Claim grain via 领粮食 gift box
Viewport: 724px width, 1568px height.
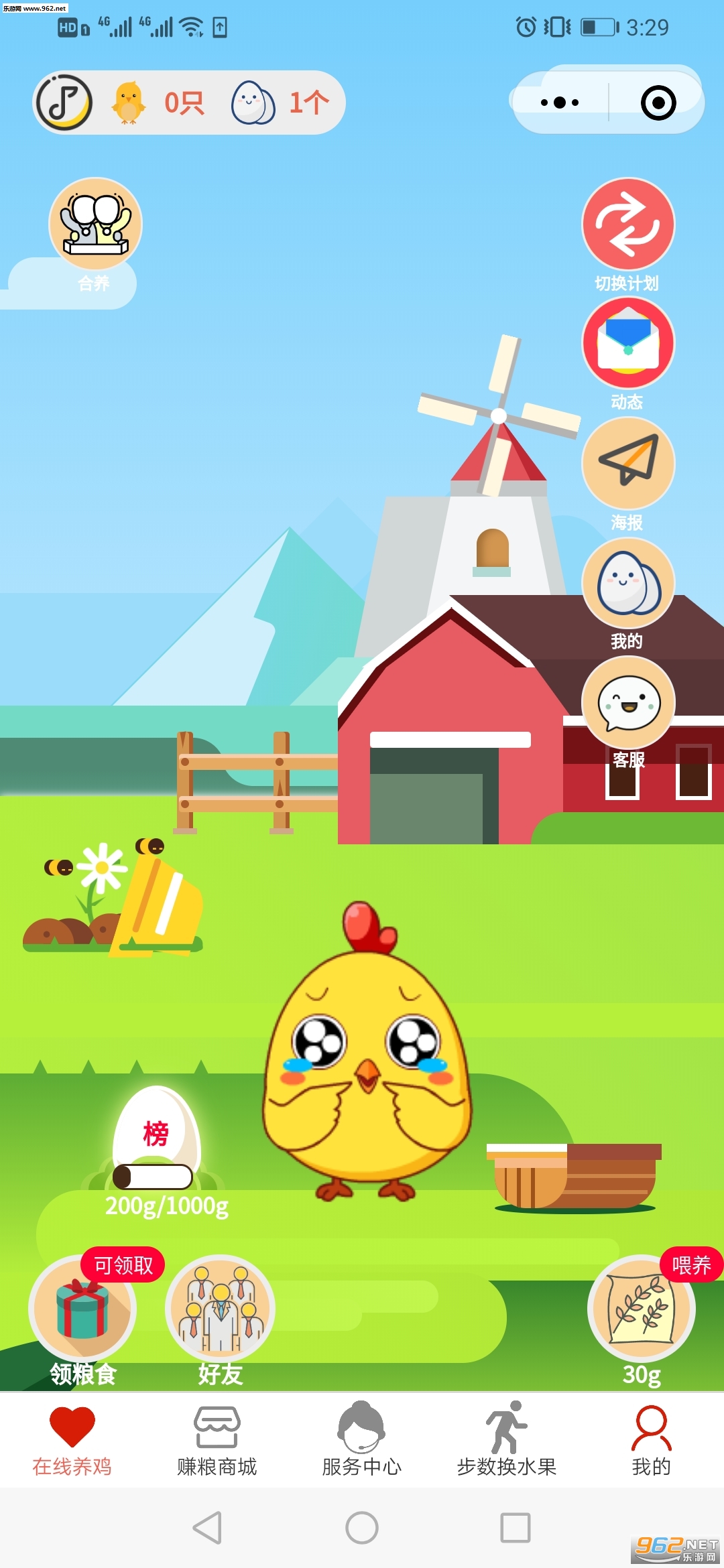click(82, 1309)
